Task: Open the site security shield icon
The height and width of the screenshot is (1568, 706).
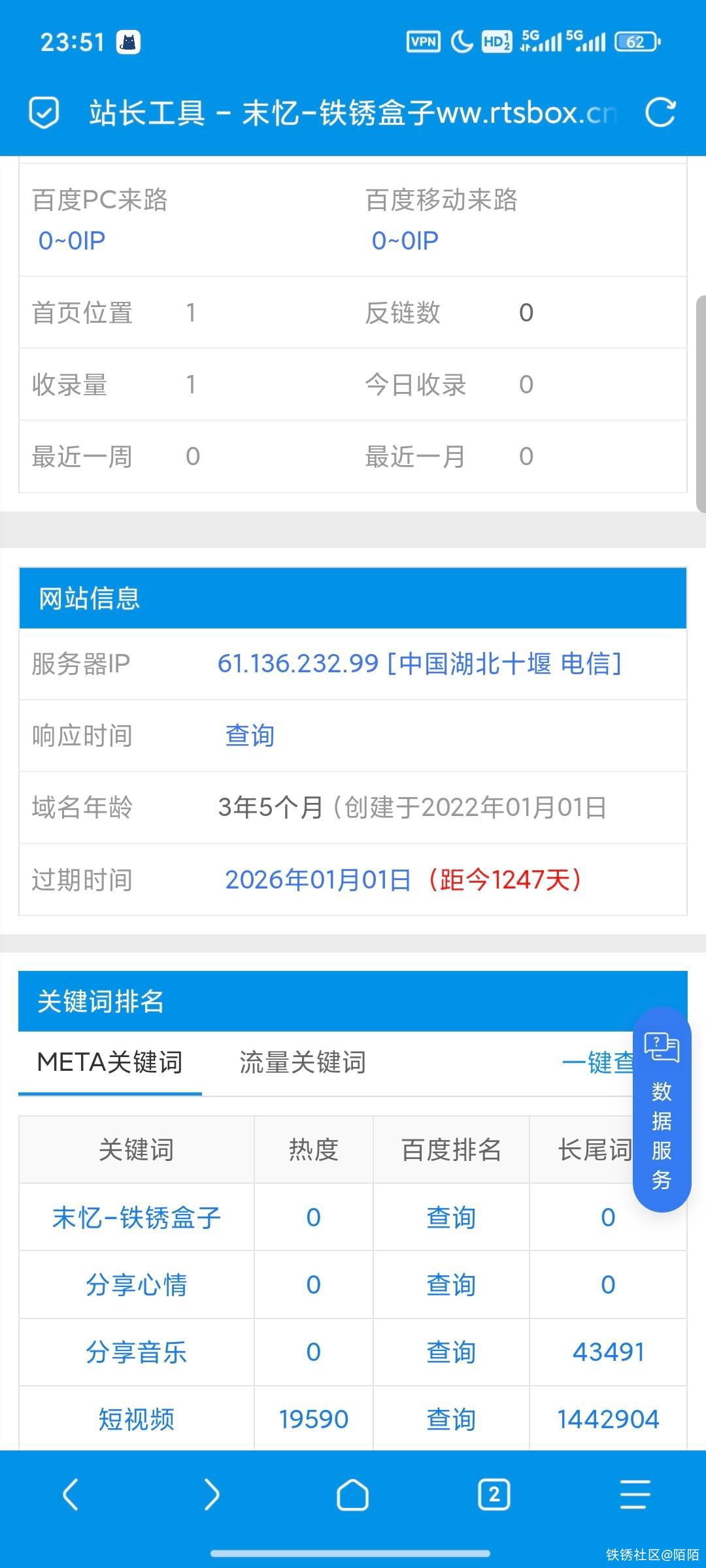Action: coord(44,112)
